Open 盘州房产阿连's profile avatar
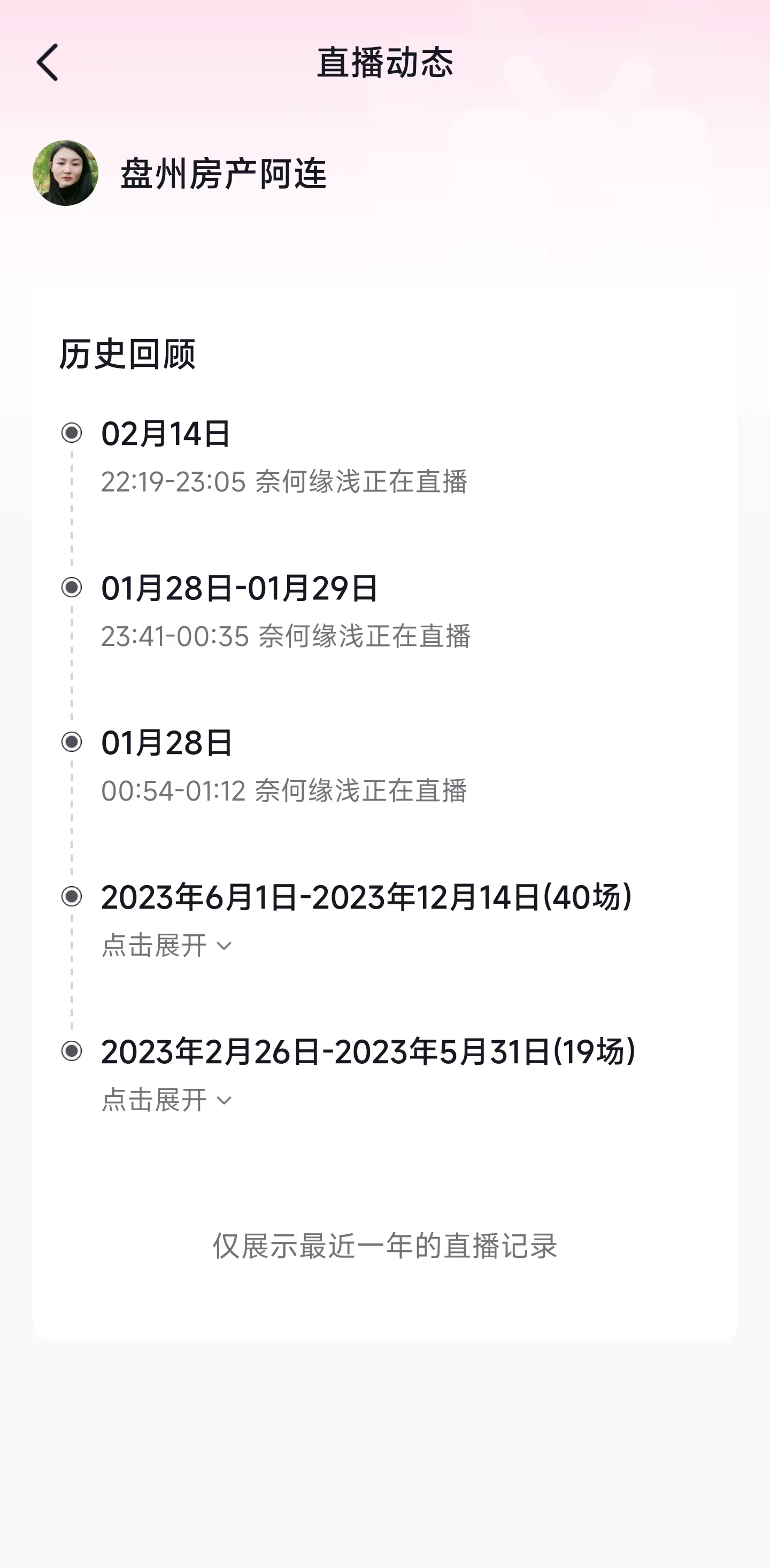 tap(66, 173)
